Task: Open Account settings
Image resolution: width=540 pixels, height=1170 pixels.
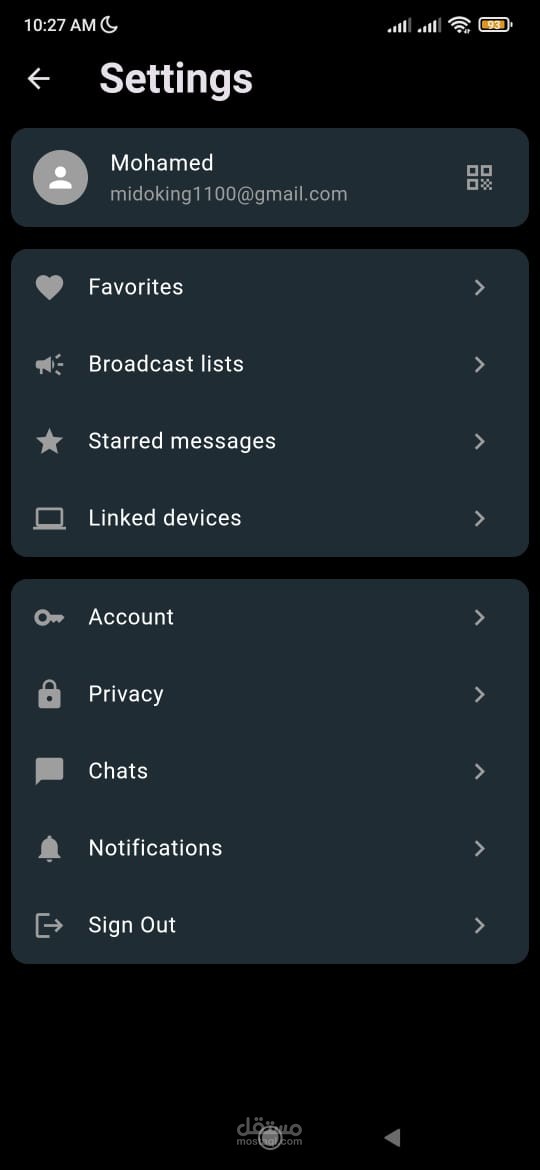Action: 270,617
